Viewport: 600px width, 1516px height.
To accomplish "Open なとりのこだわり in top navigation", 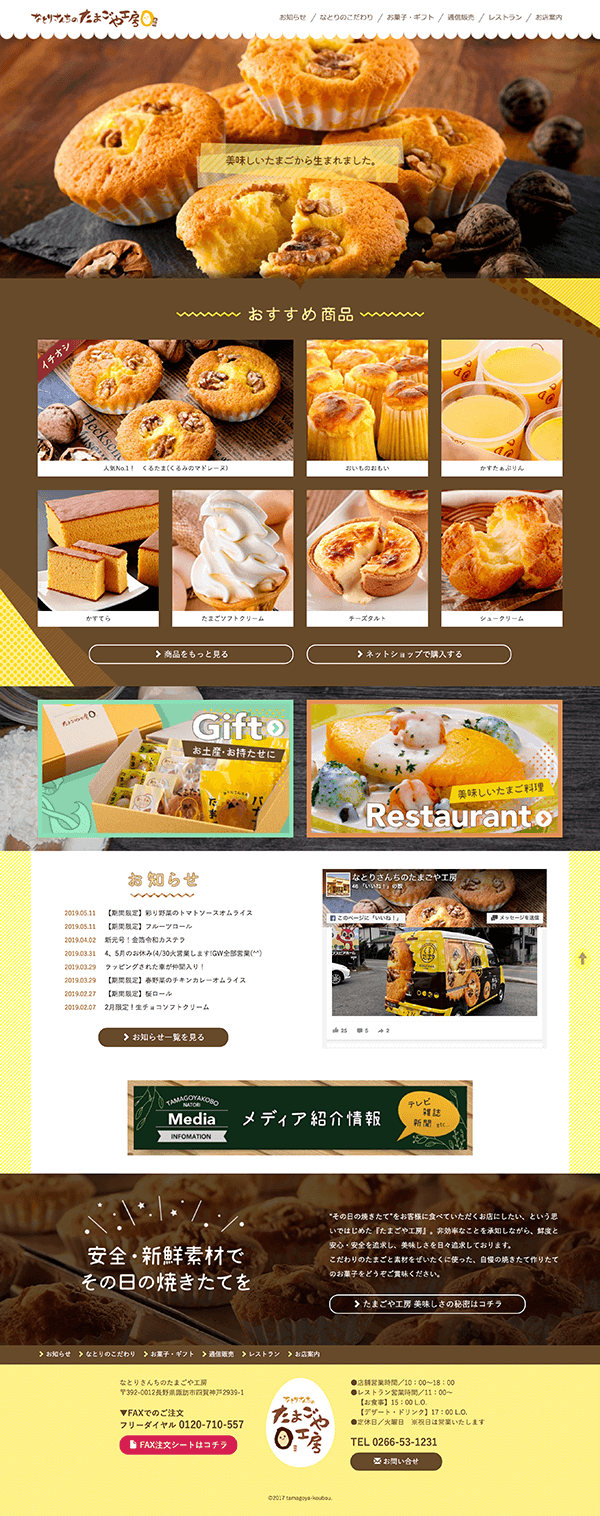I will tap(346, 18).
